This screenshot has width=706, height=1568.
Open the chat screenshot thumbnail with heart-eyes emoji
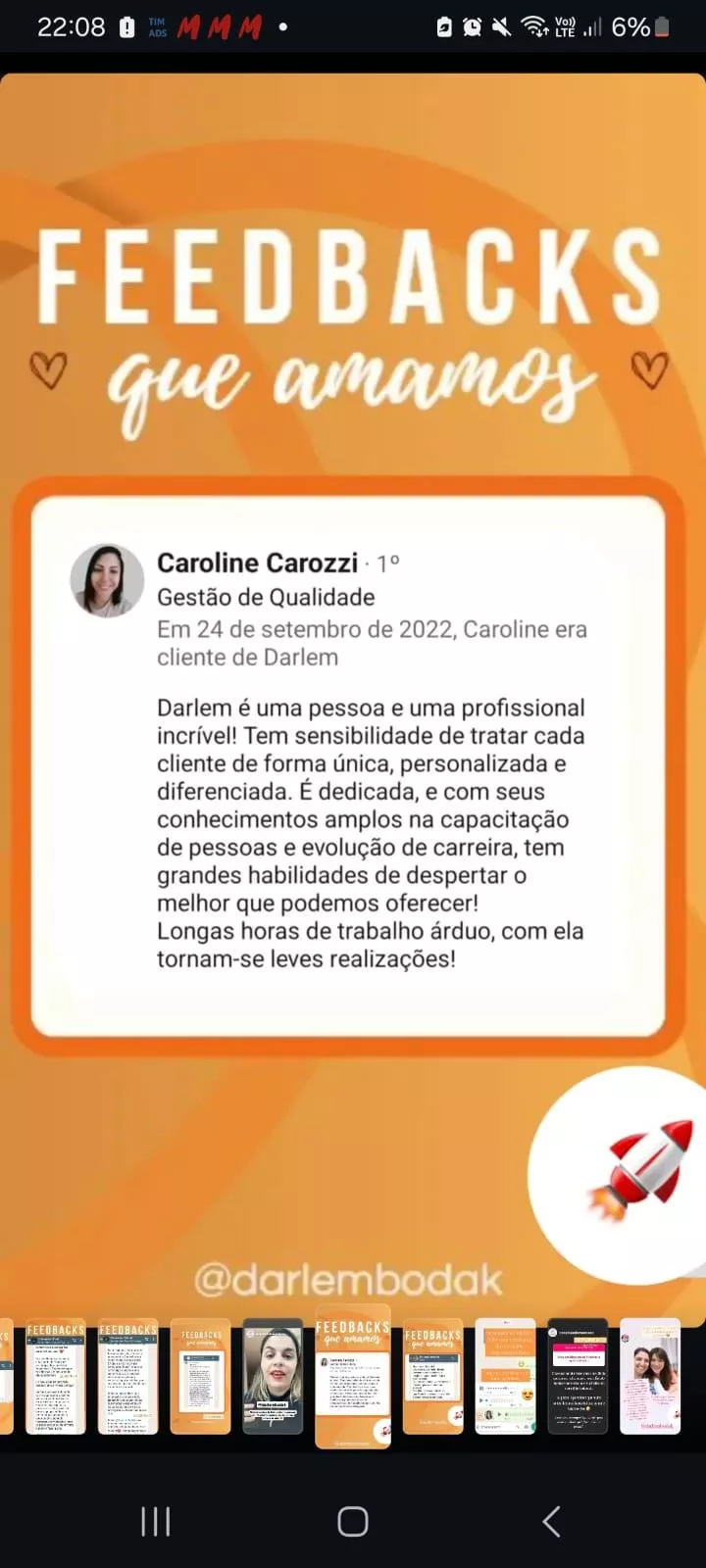[x=505, y=1376]
